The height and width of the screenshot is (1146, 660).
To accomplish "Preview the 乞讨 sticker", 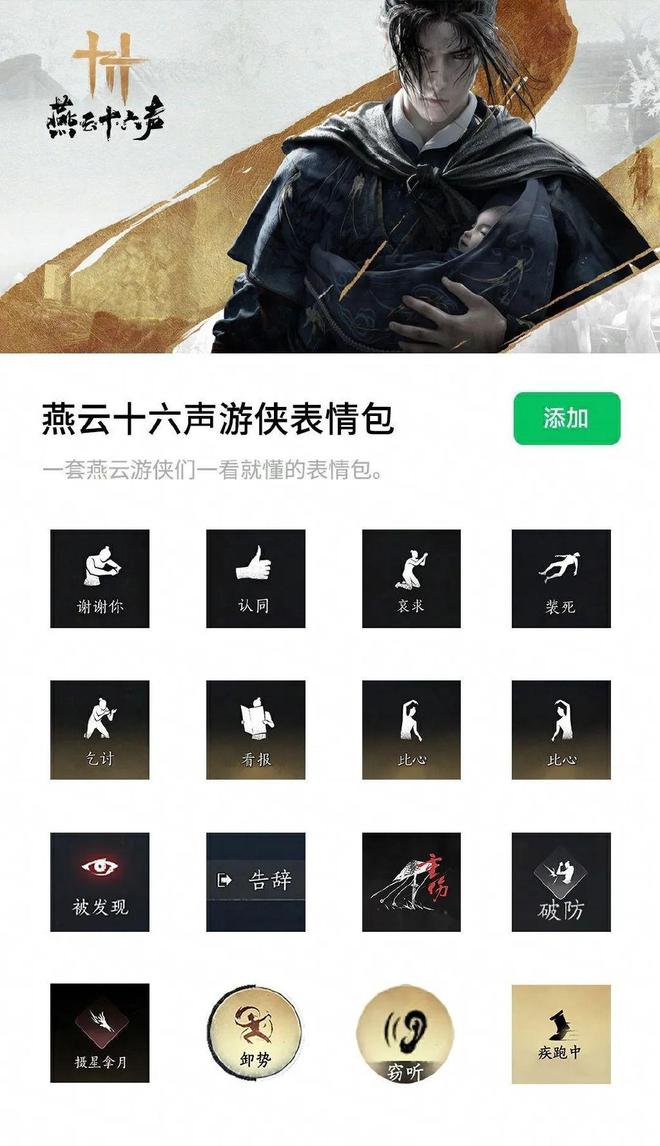I will (100, 730).
